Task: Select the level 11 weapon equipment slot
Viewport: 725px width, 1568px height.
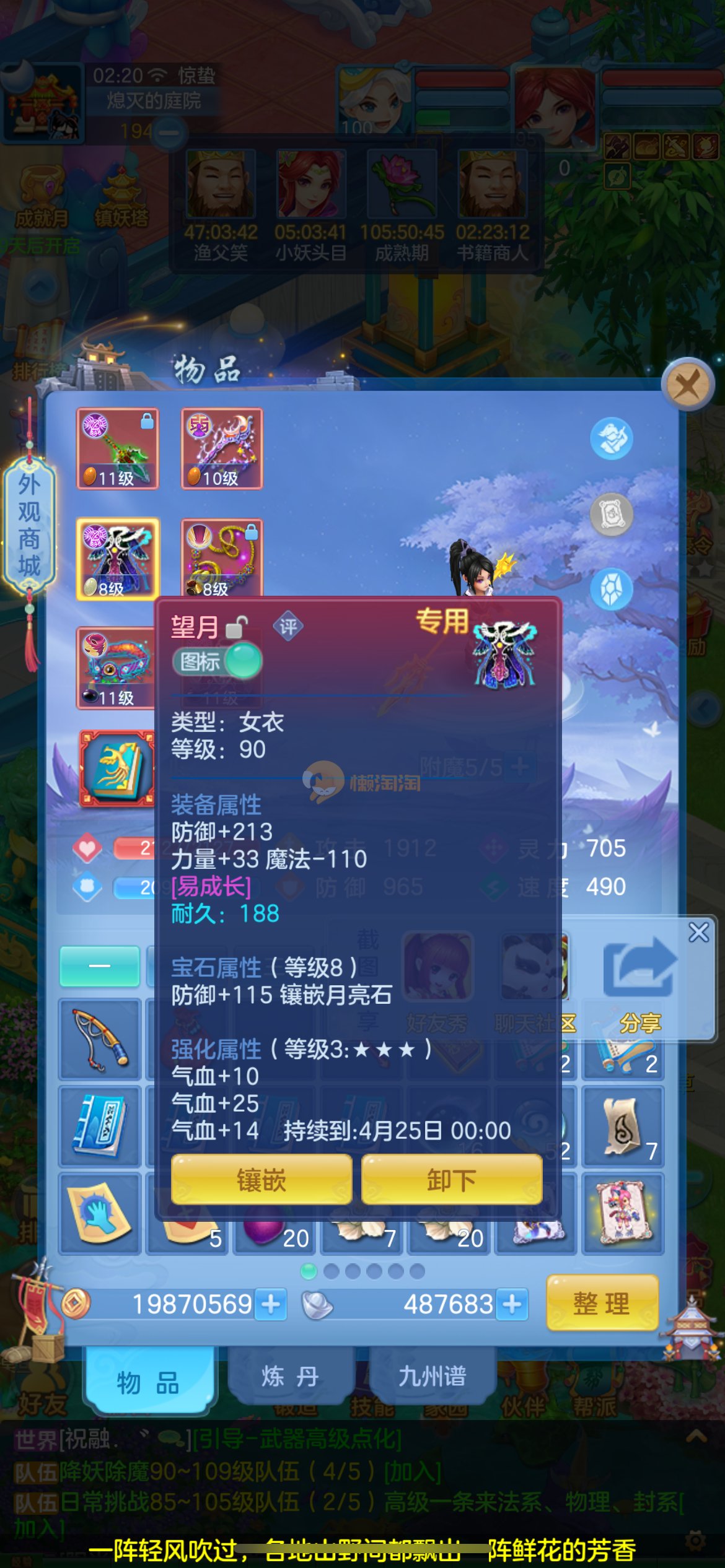Action: (117, 449)
